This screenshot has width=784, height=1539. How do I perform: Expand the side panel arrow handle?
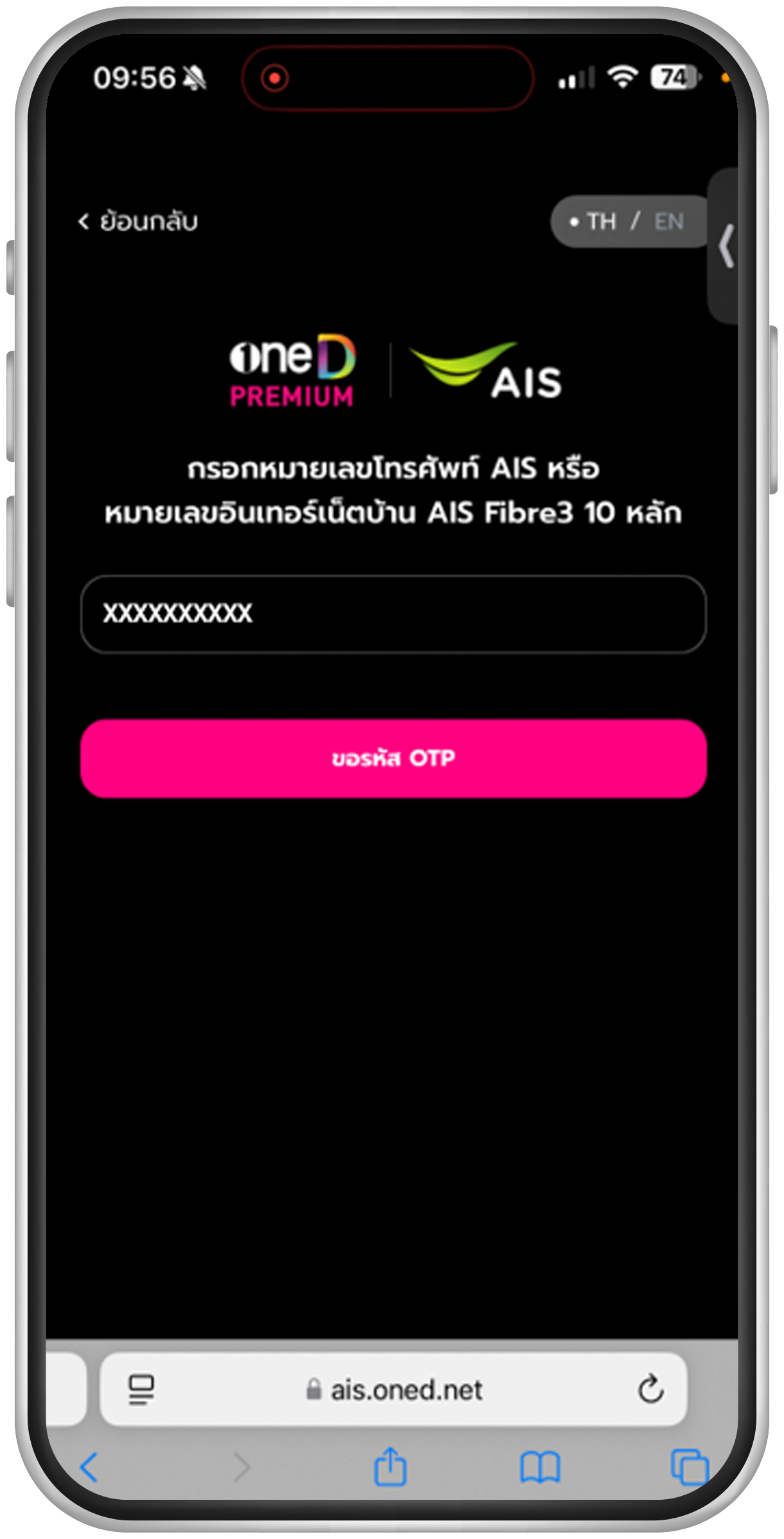pos(726,246)
